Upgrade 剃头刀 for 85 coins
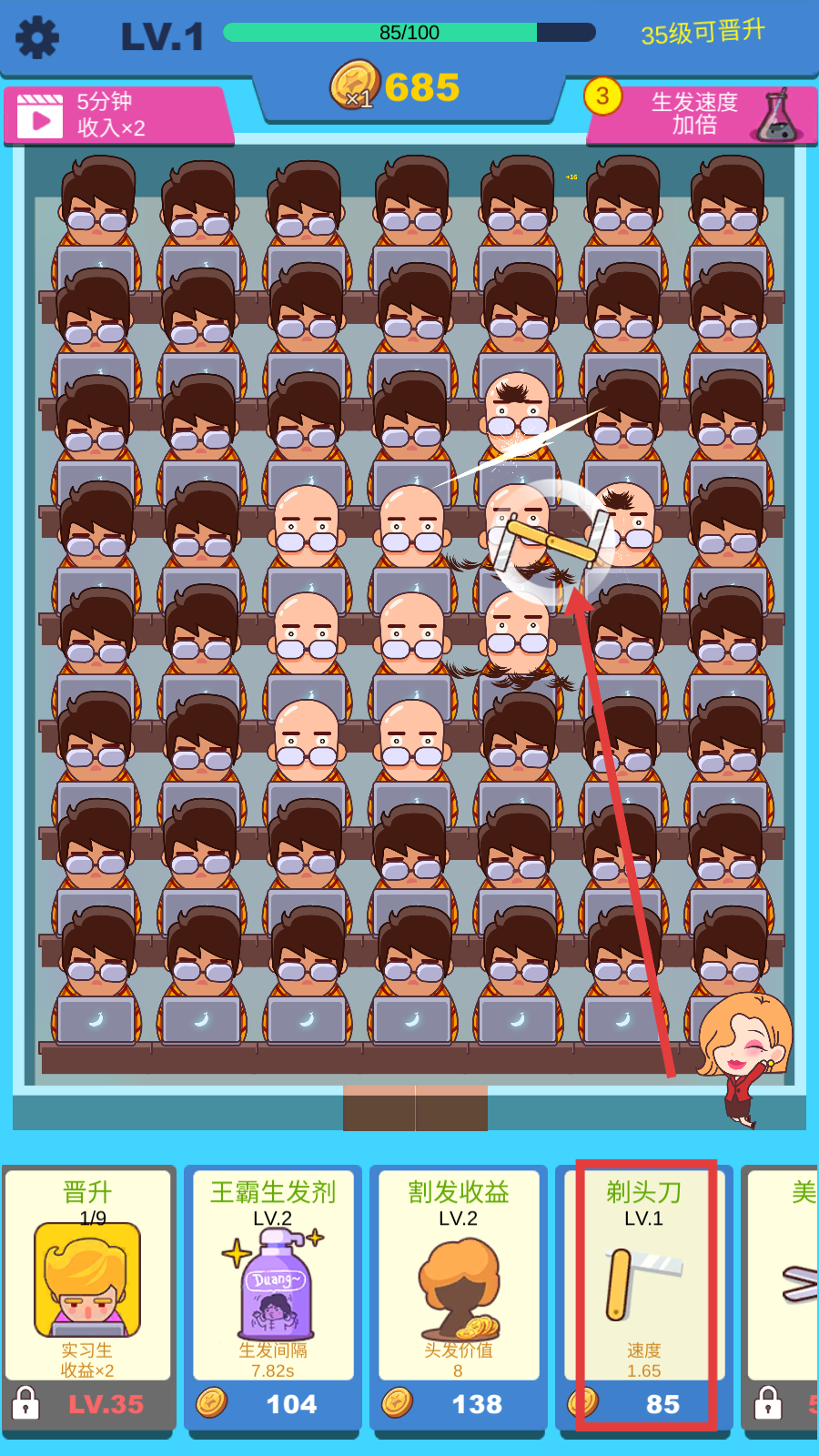Viewport: 819px width, 1456px height. click(x=644, y=1403)
